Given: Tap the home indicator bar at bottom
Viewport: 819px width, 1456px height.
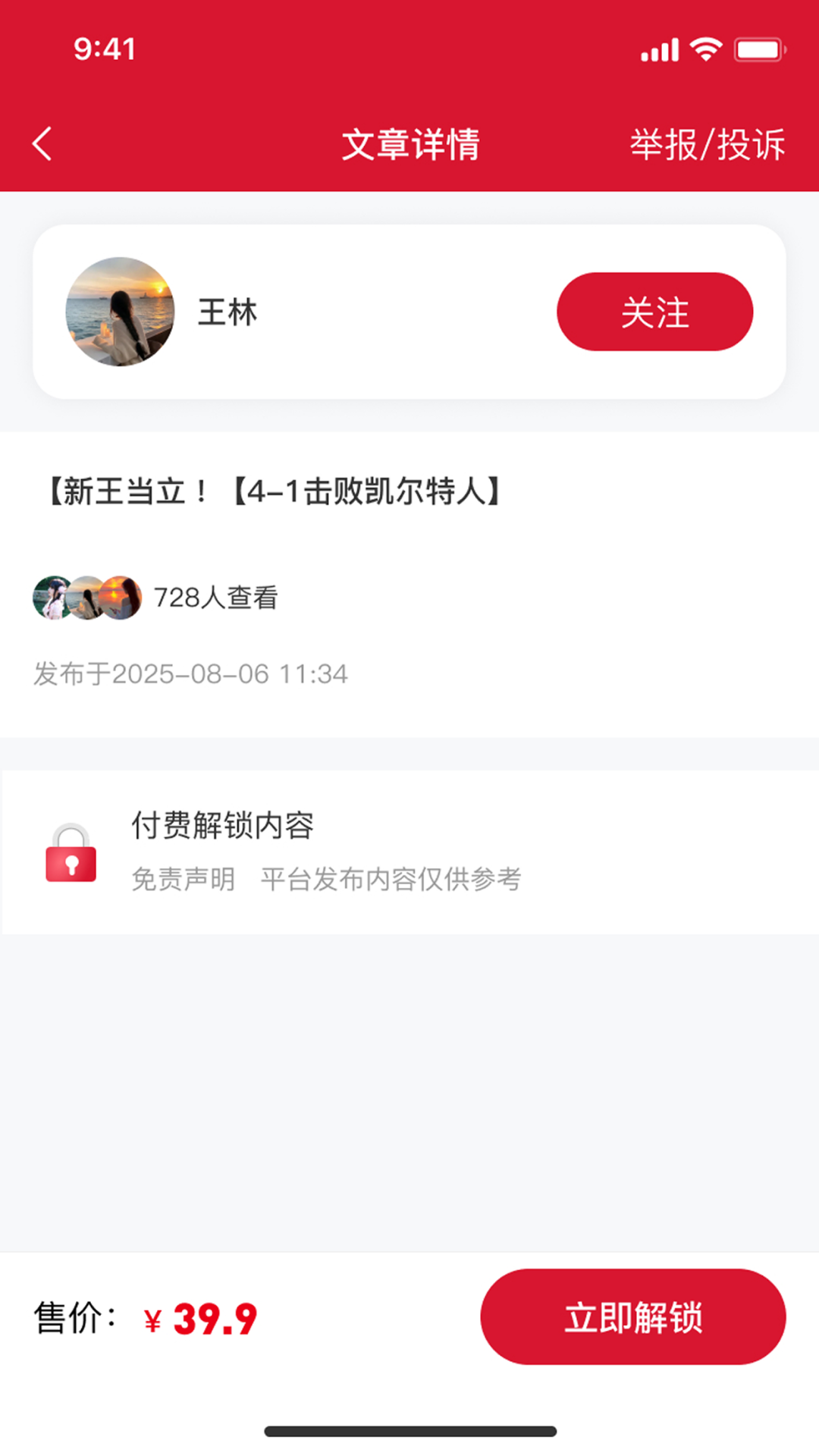Looking at the screenshot, I should (x=409, y=1429).
